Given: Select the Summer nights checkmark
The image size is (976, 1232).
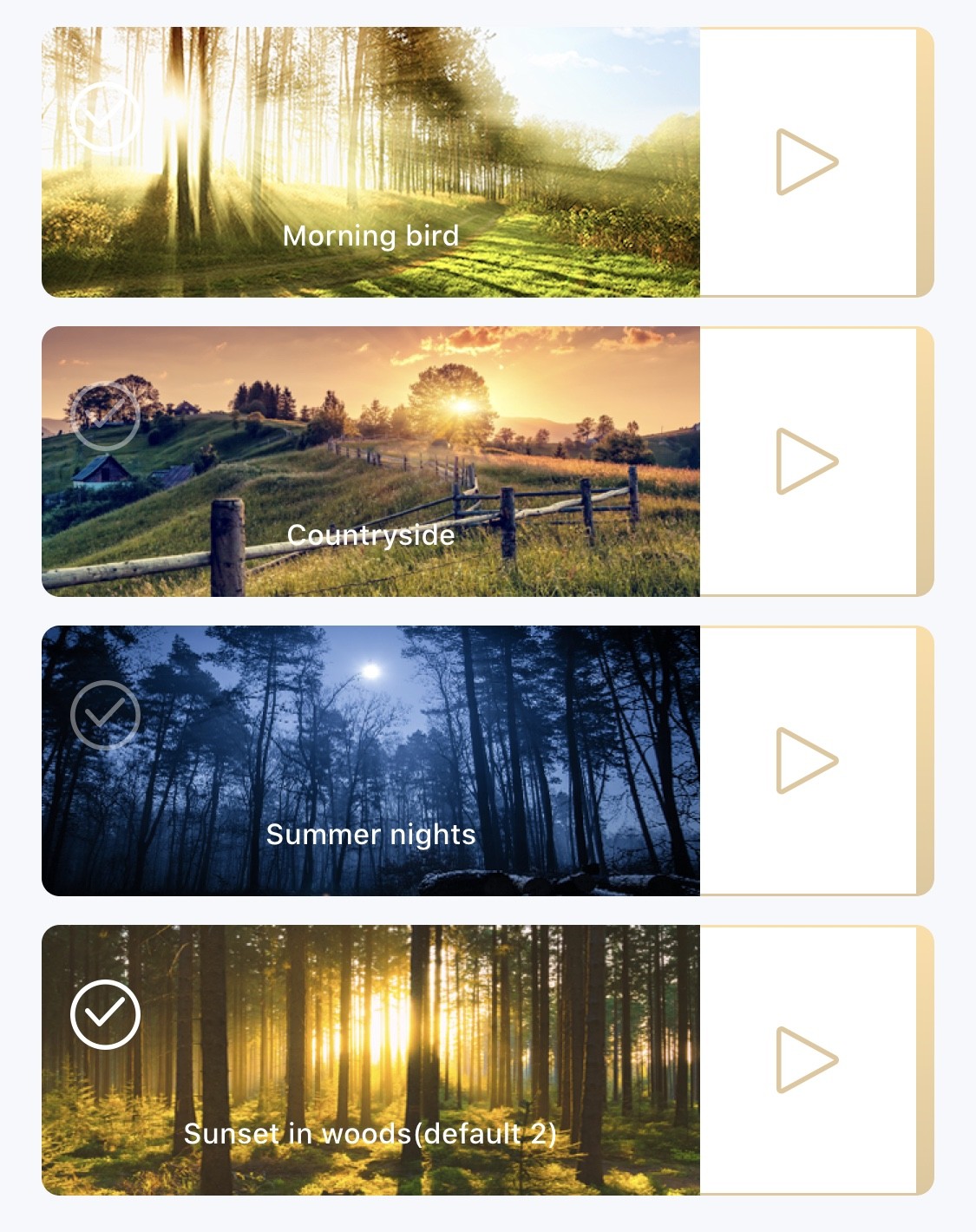Looking at the screenshot, I should [x=105, y=715].
